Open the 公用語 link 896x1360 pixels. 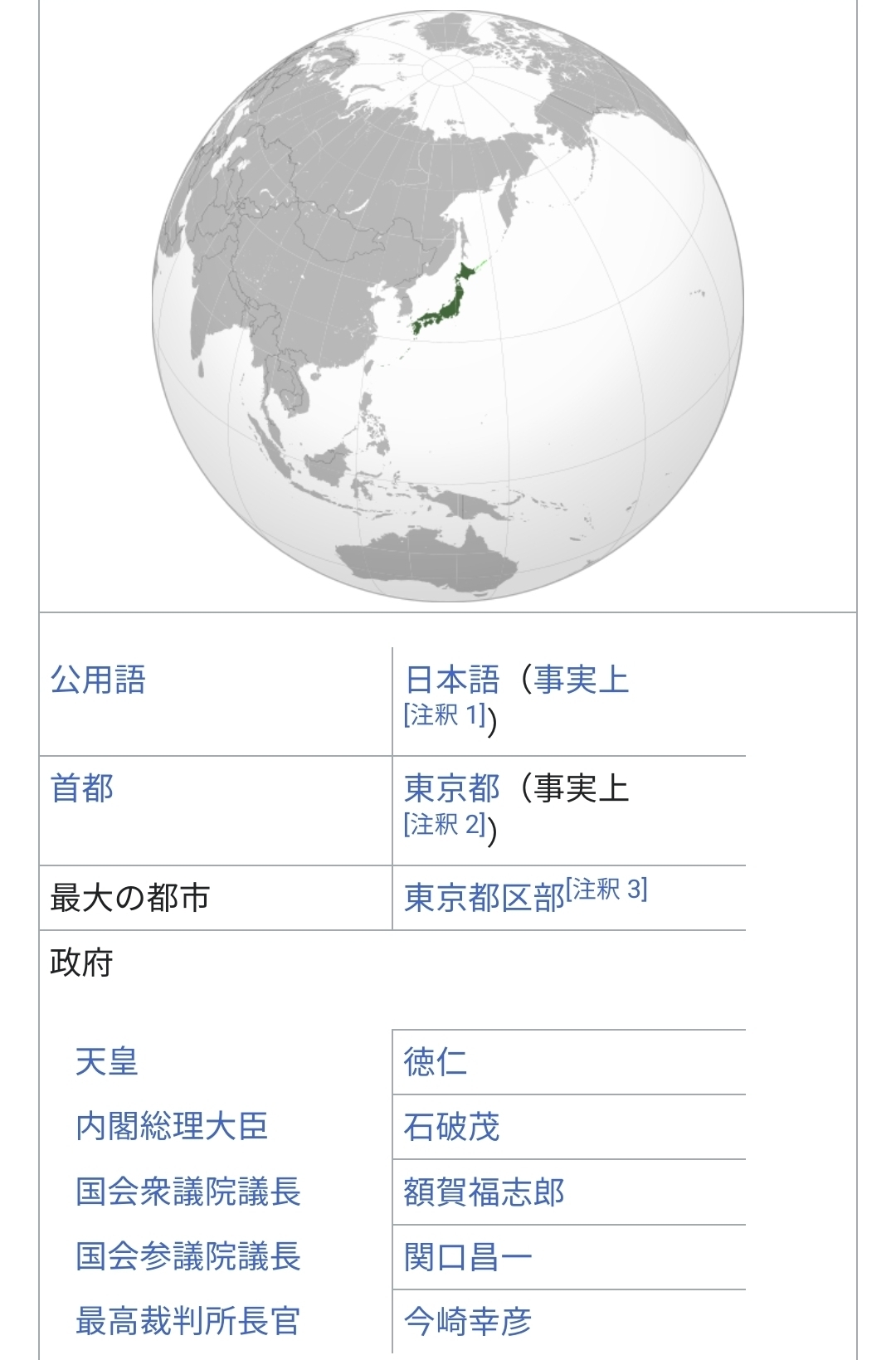[x=98, y=680]
